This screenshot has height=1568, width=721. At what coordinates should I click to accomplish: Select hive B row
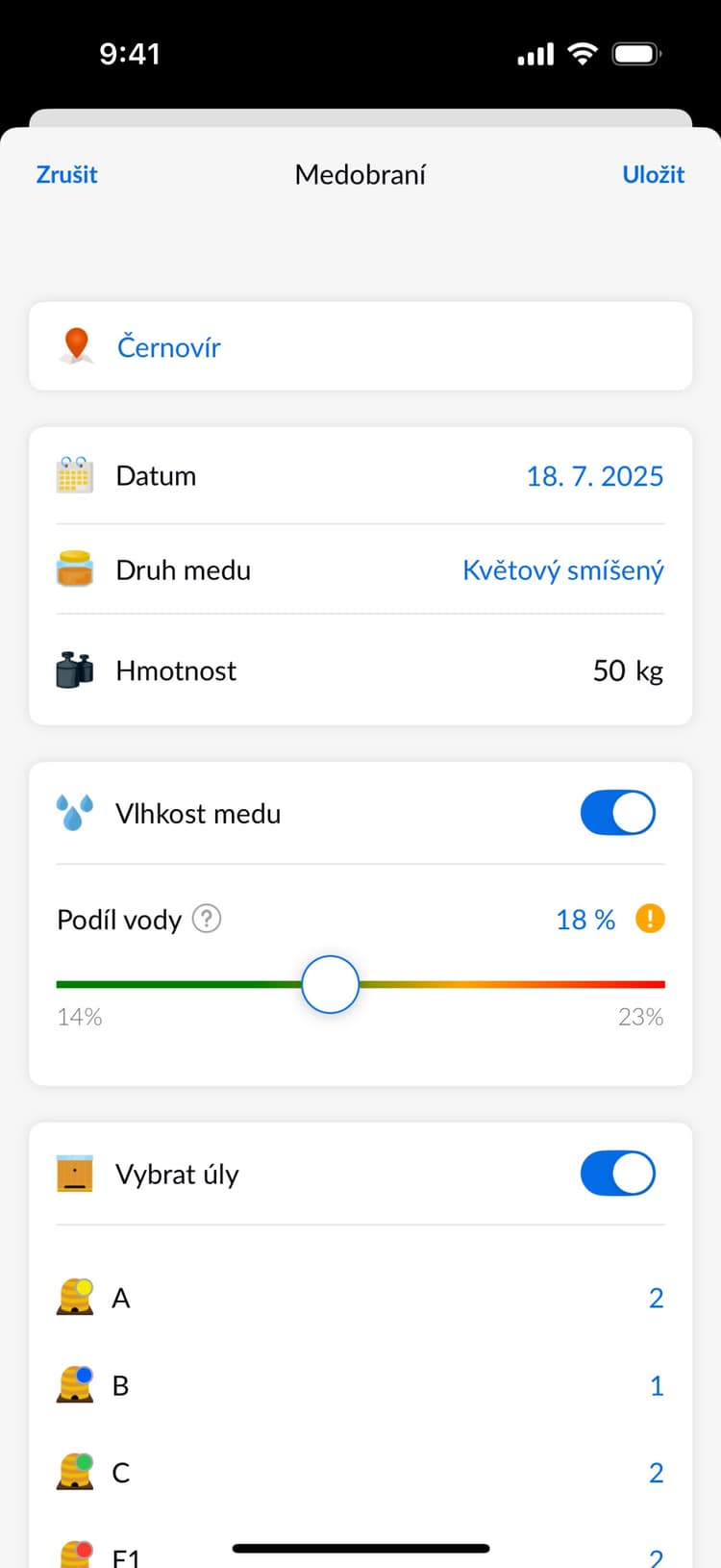click(360, 1385)
